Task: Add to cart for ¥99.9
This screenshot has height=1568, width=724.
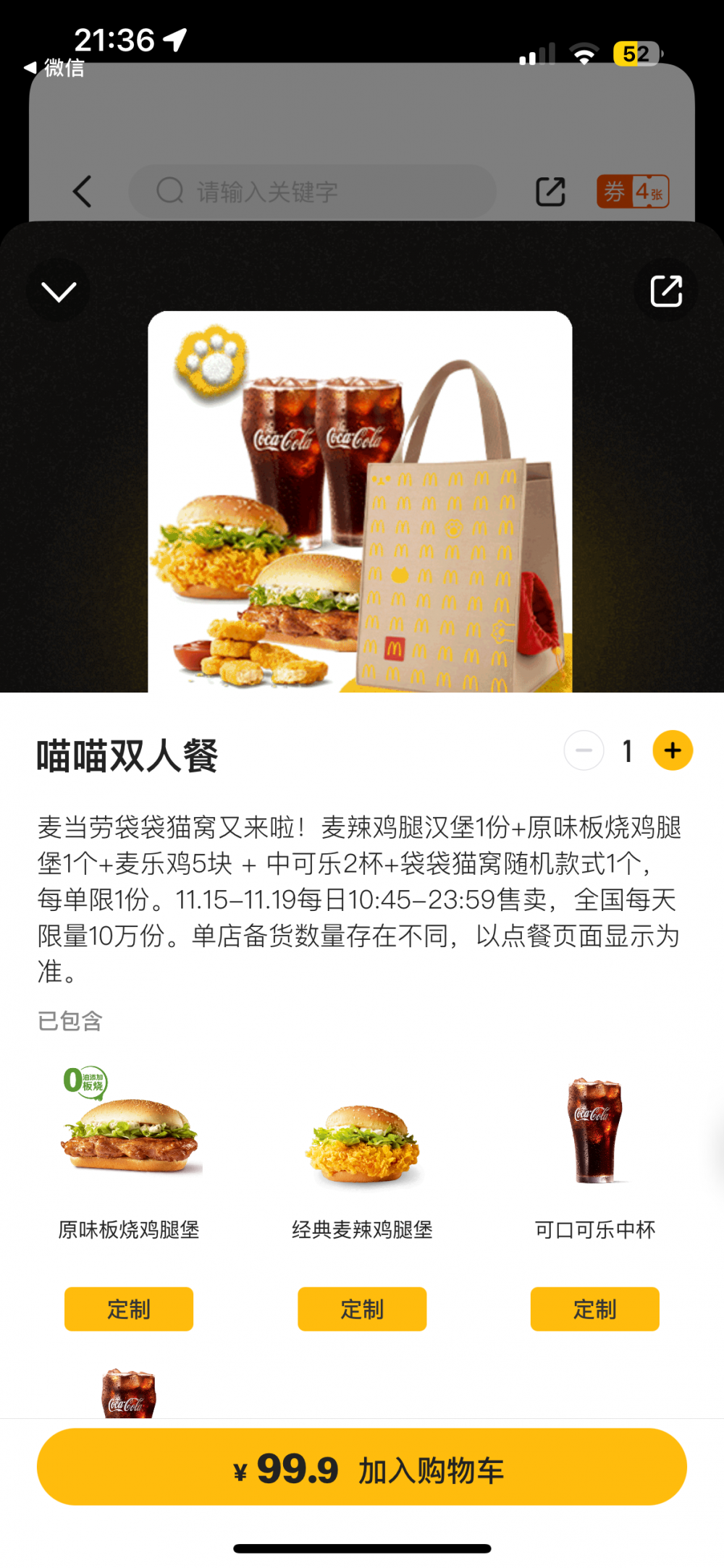Action: (x=362, y=1467)
